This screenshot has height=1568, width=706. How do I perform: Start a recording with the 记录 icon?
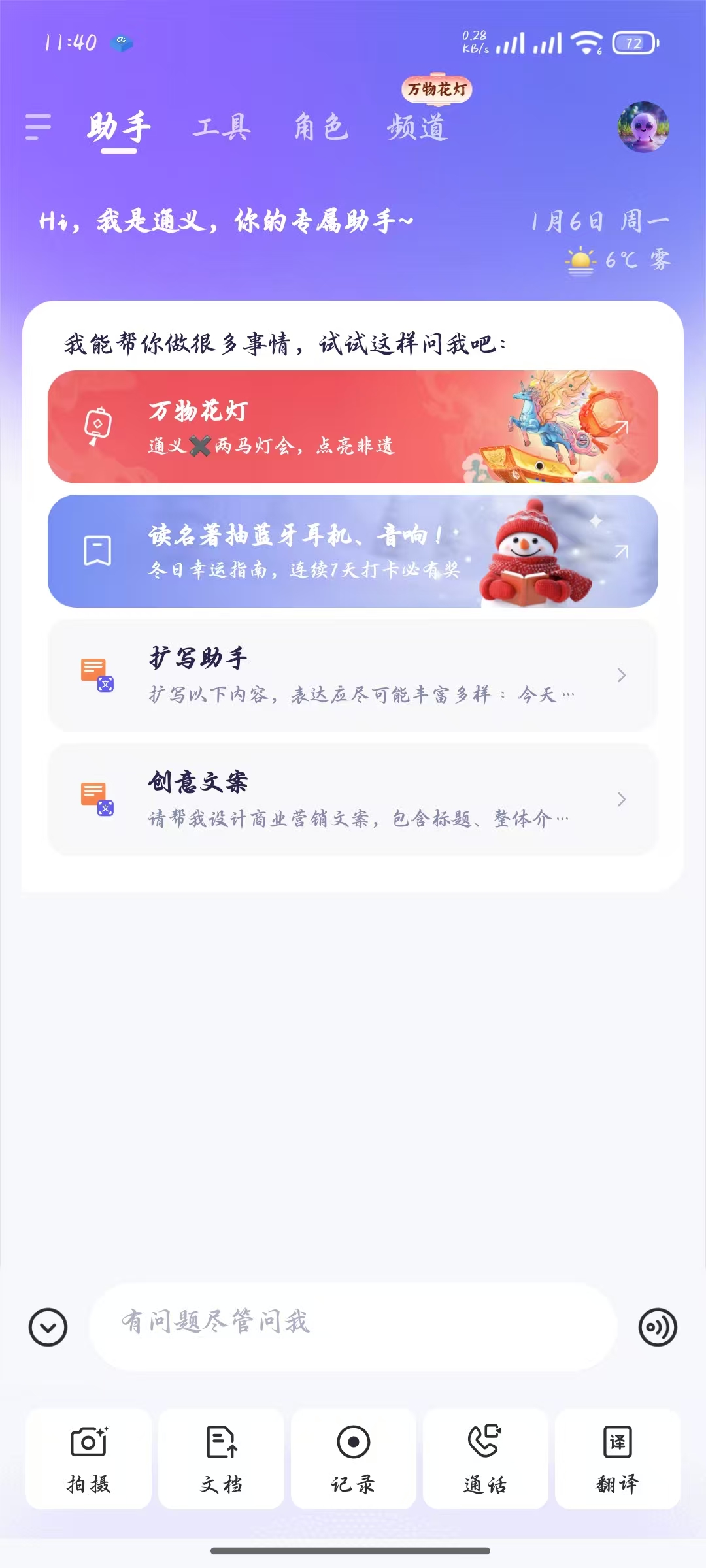click(353, 1459)
